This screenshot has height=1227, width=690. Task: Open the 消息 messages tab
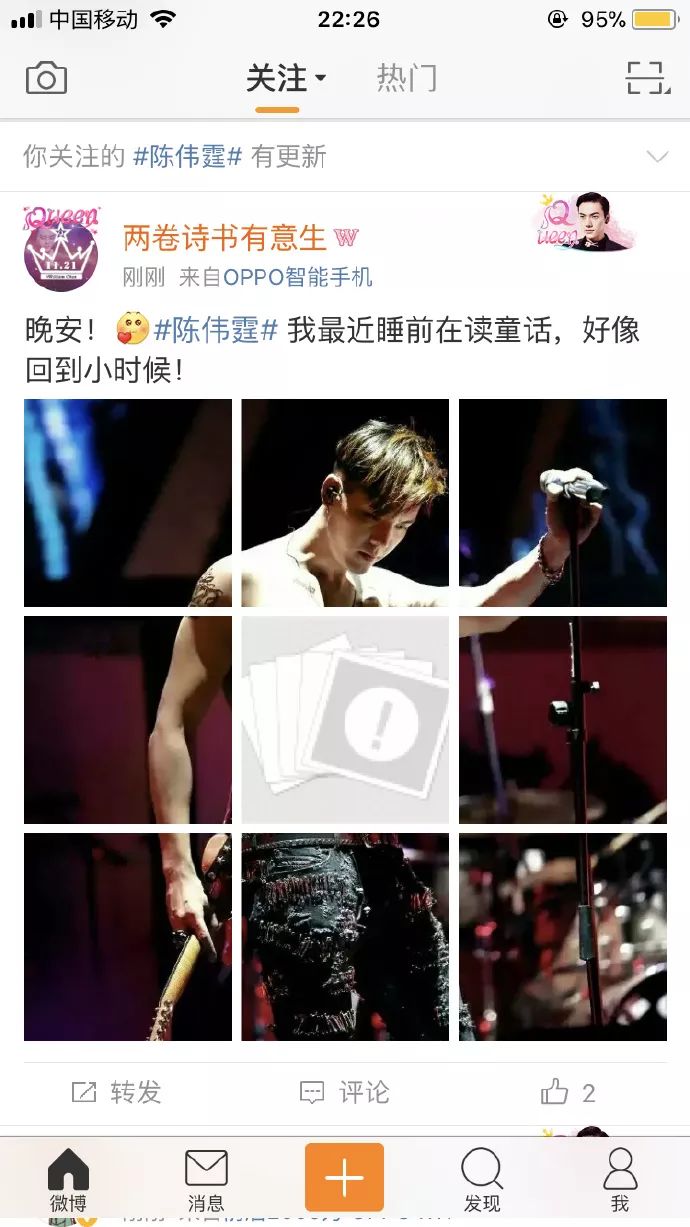[x=206, y=1180]
